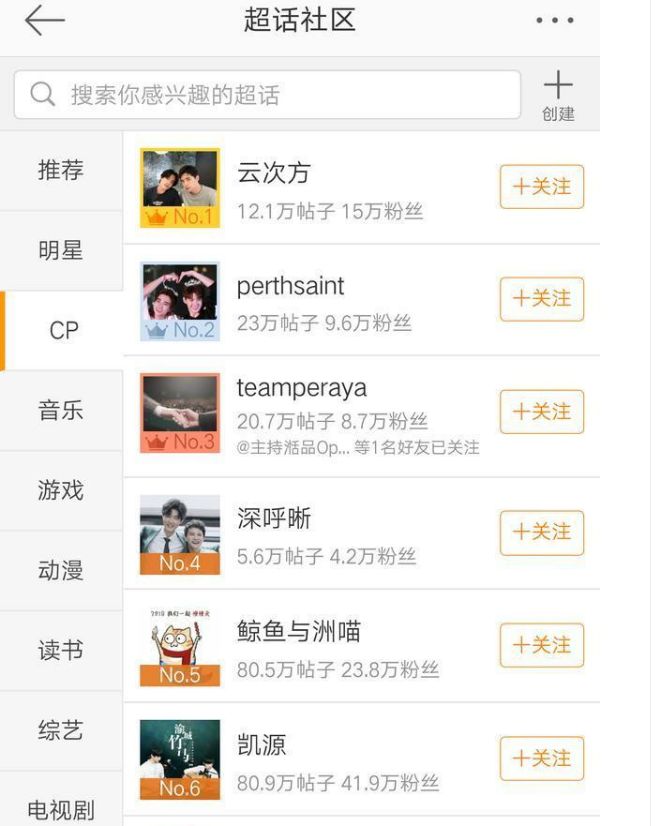The width and height of the screenshot is (655, 826).
Task: Follow the 云次方 super topic
Action: (x=542, y=187)
